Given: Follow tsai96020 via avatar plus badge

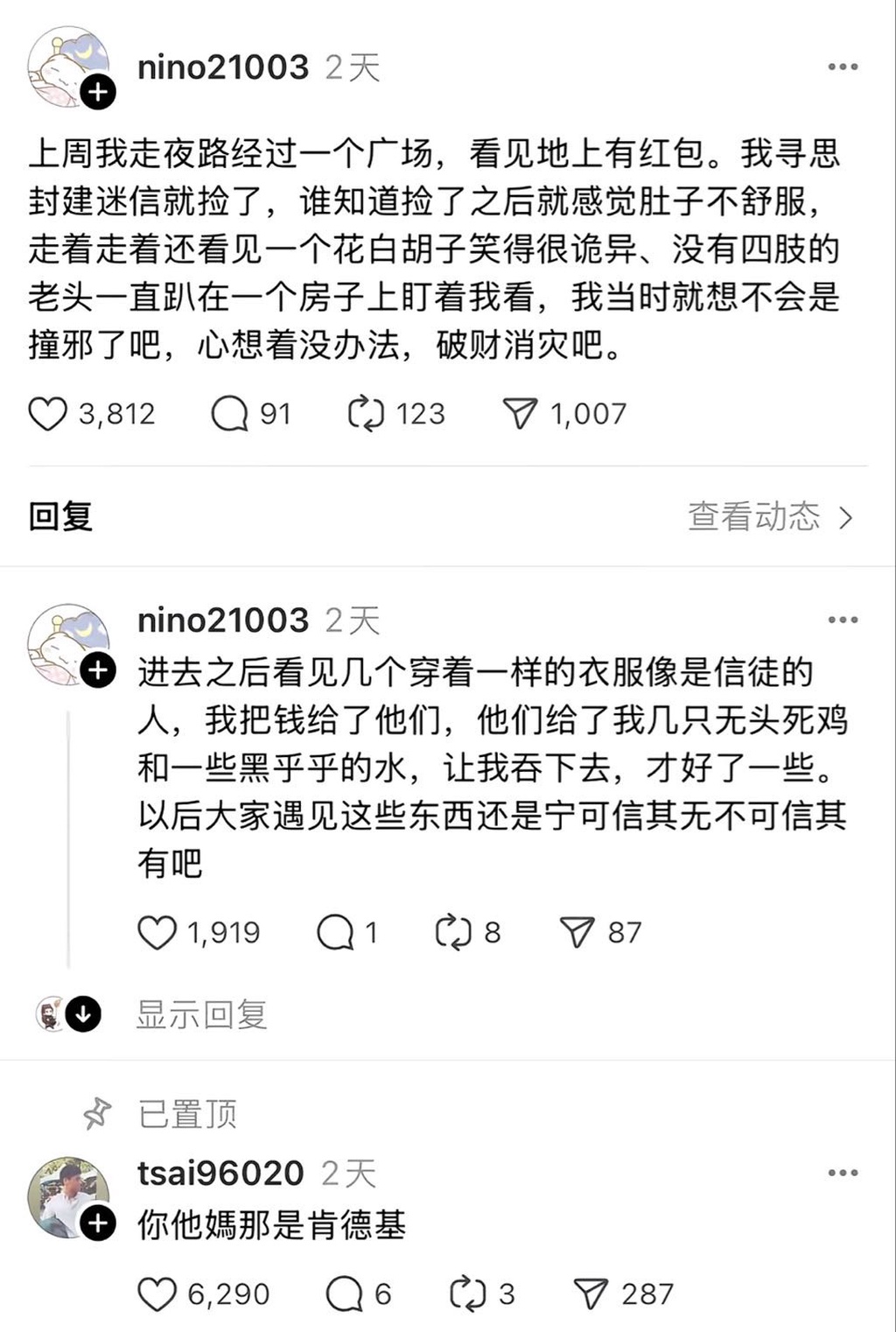Looking at the screenshot, I should click(98, 1223).
